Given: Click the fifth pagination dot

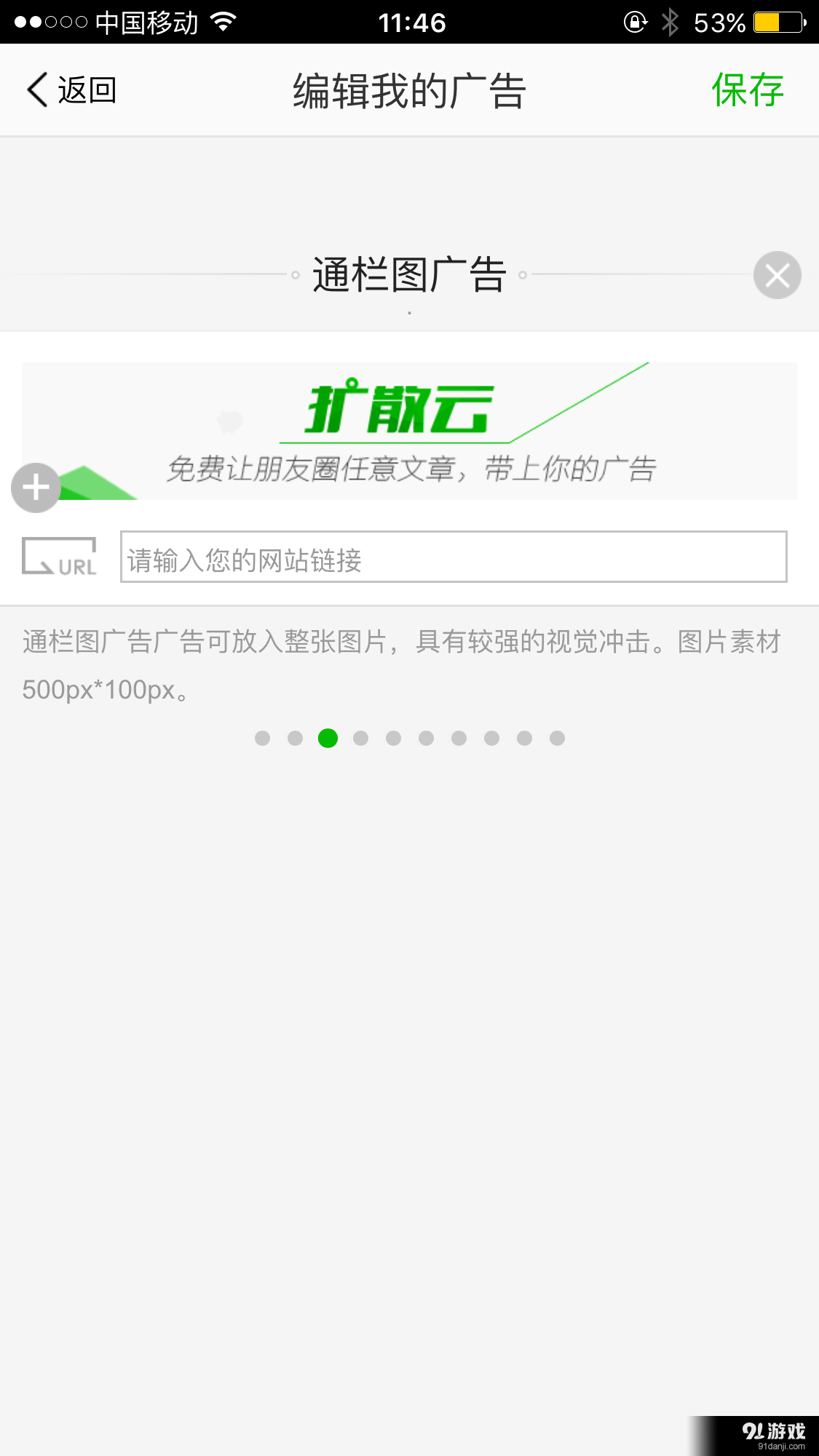Looking at the screenshot, I should [394, 738].
